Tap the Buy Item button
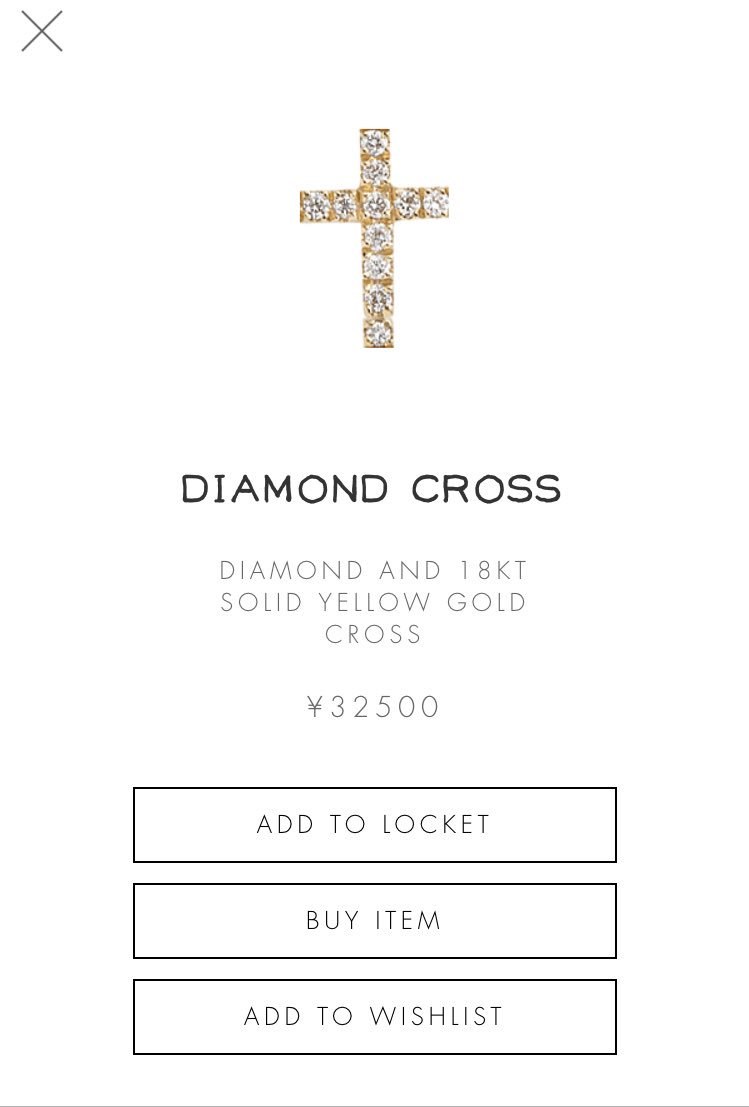 coord(374,920)
